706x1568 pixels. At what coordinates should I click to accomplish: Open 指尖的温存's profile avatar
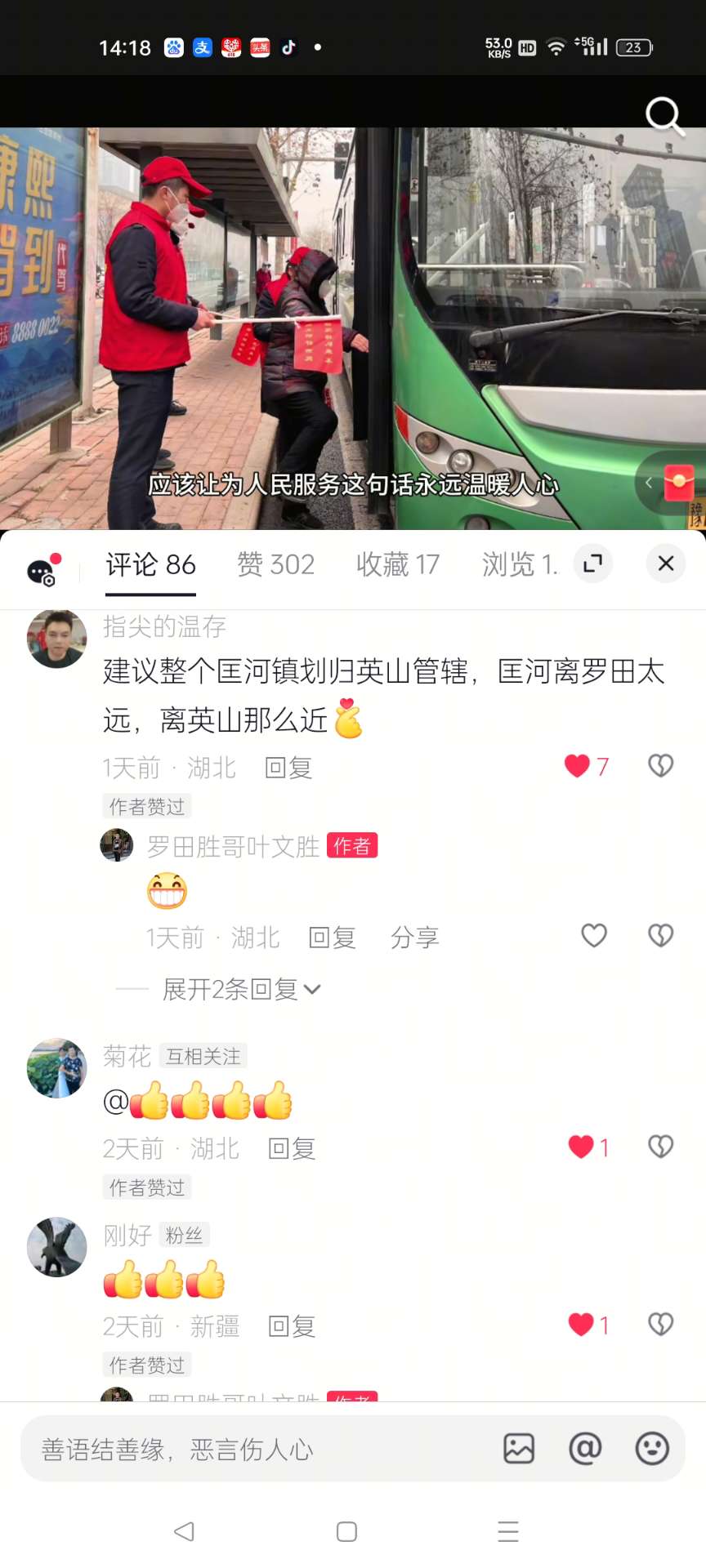pos(56,639)
